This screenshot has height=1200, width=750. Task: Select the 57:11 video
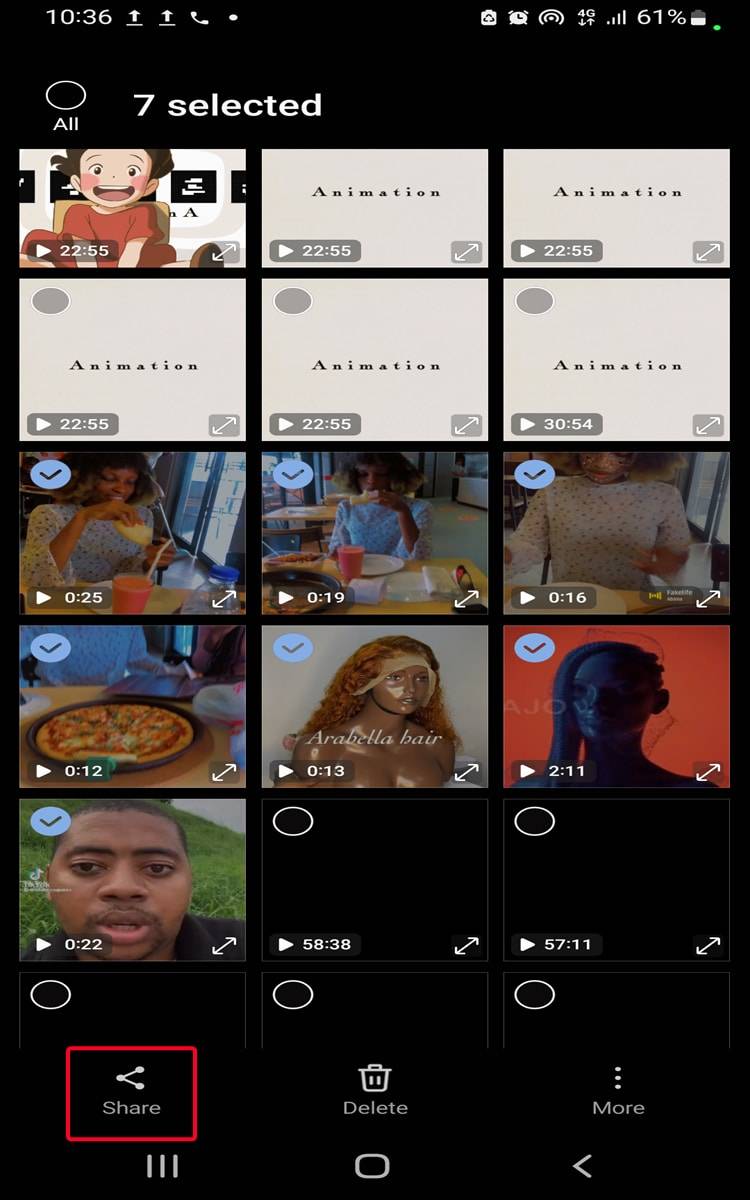click(534, 821)
